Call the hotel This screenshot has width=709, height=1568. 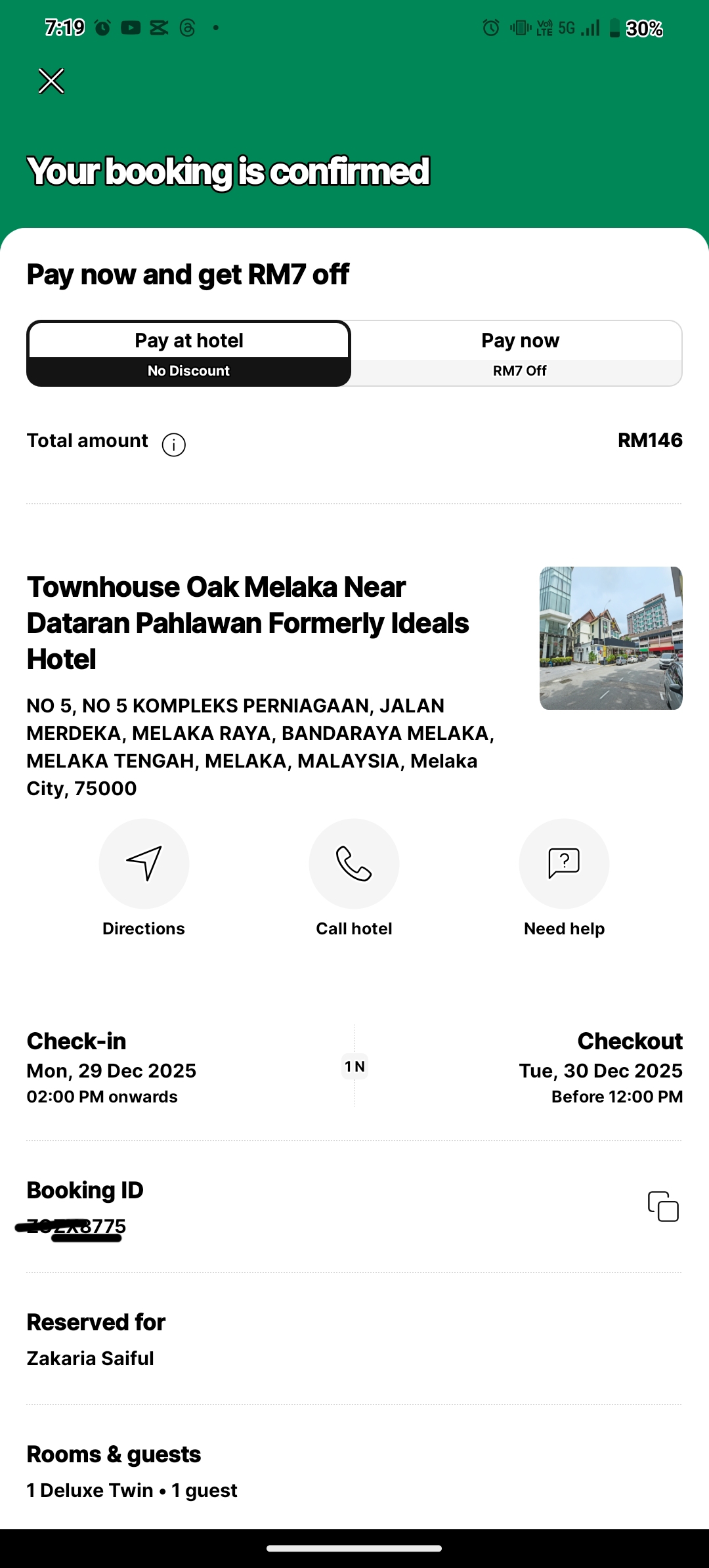pos(354,863)
